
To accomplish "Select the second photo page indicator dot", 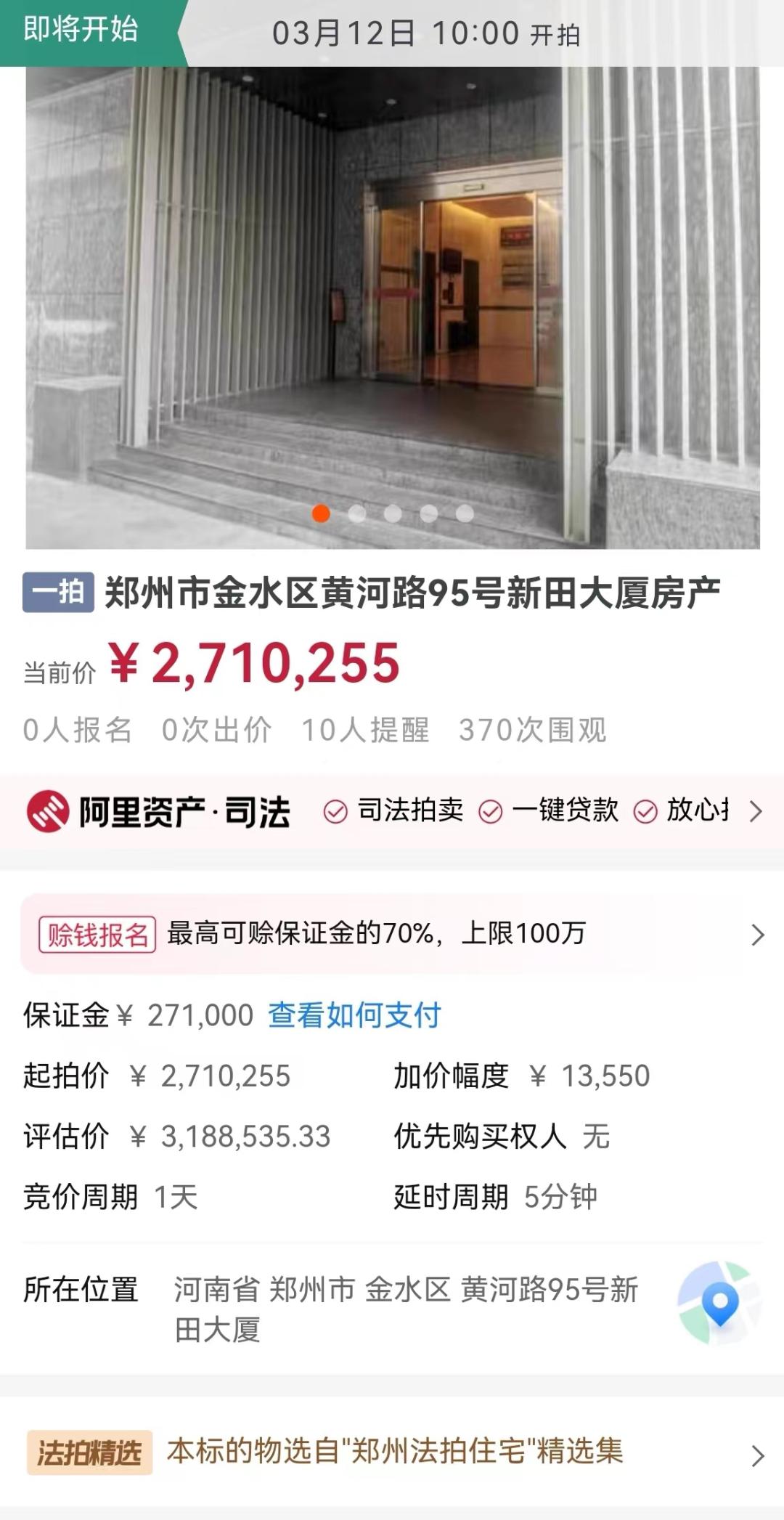I will [x=356, y=513].
